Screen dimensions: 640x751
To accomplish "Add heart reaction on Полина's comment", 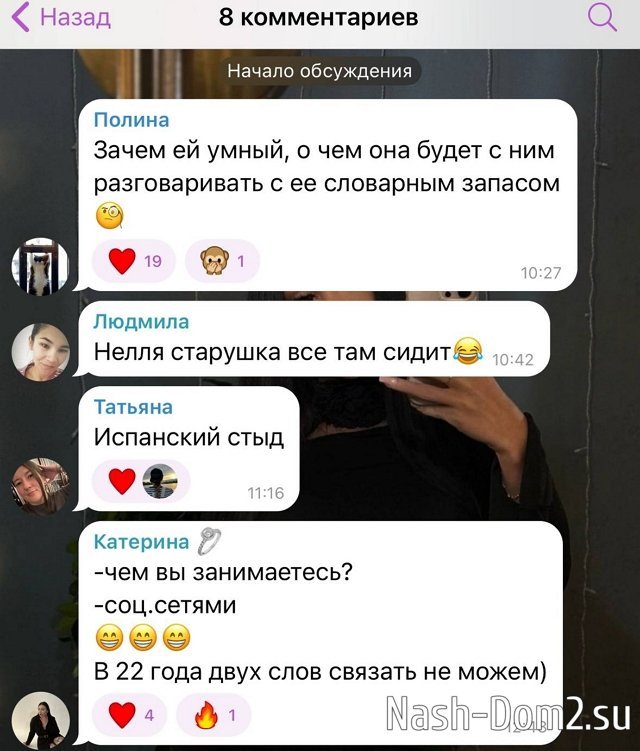I will pyautogui.click(x=133, y=263).
